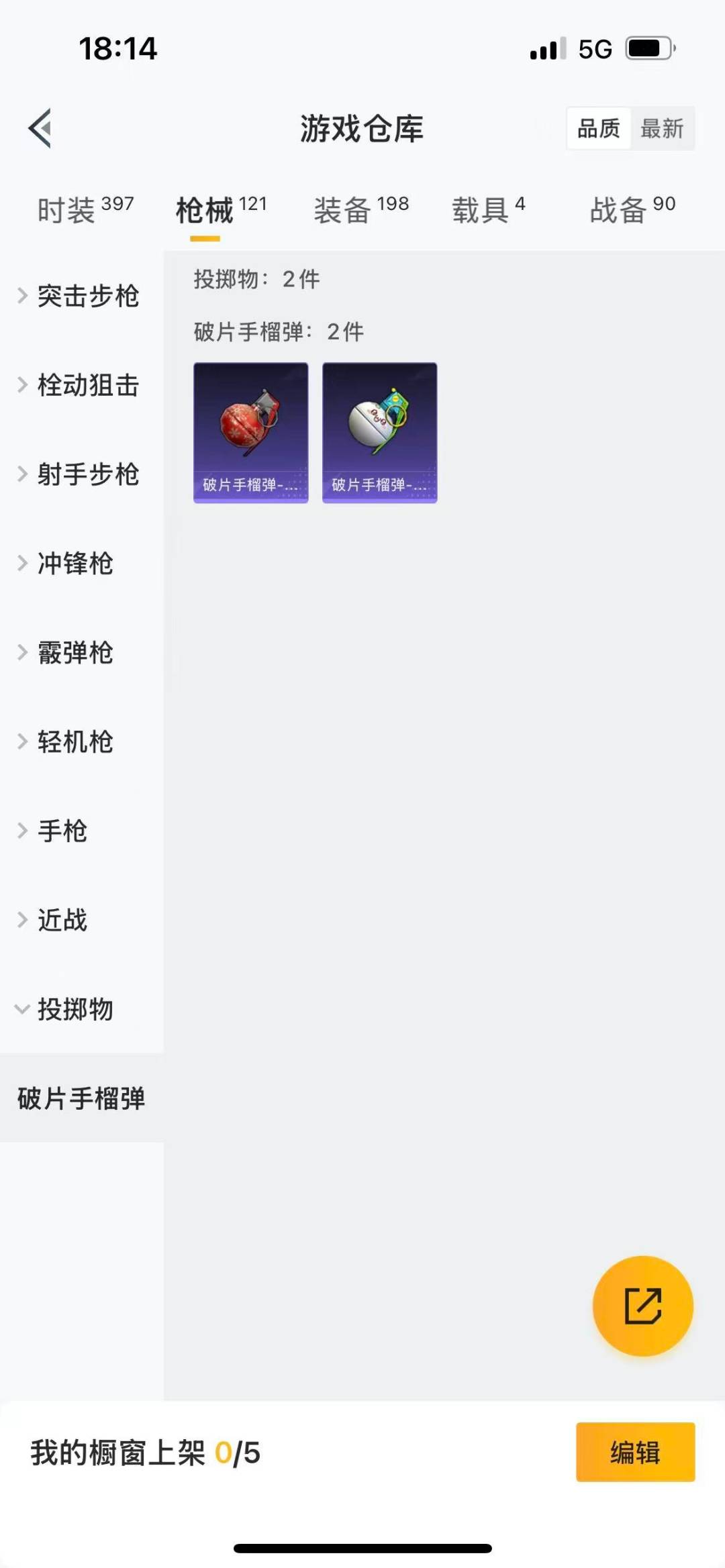Sort items by 最新
Screen dimensions: 725x1568
point(662,128)
